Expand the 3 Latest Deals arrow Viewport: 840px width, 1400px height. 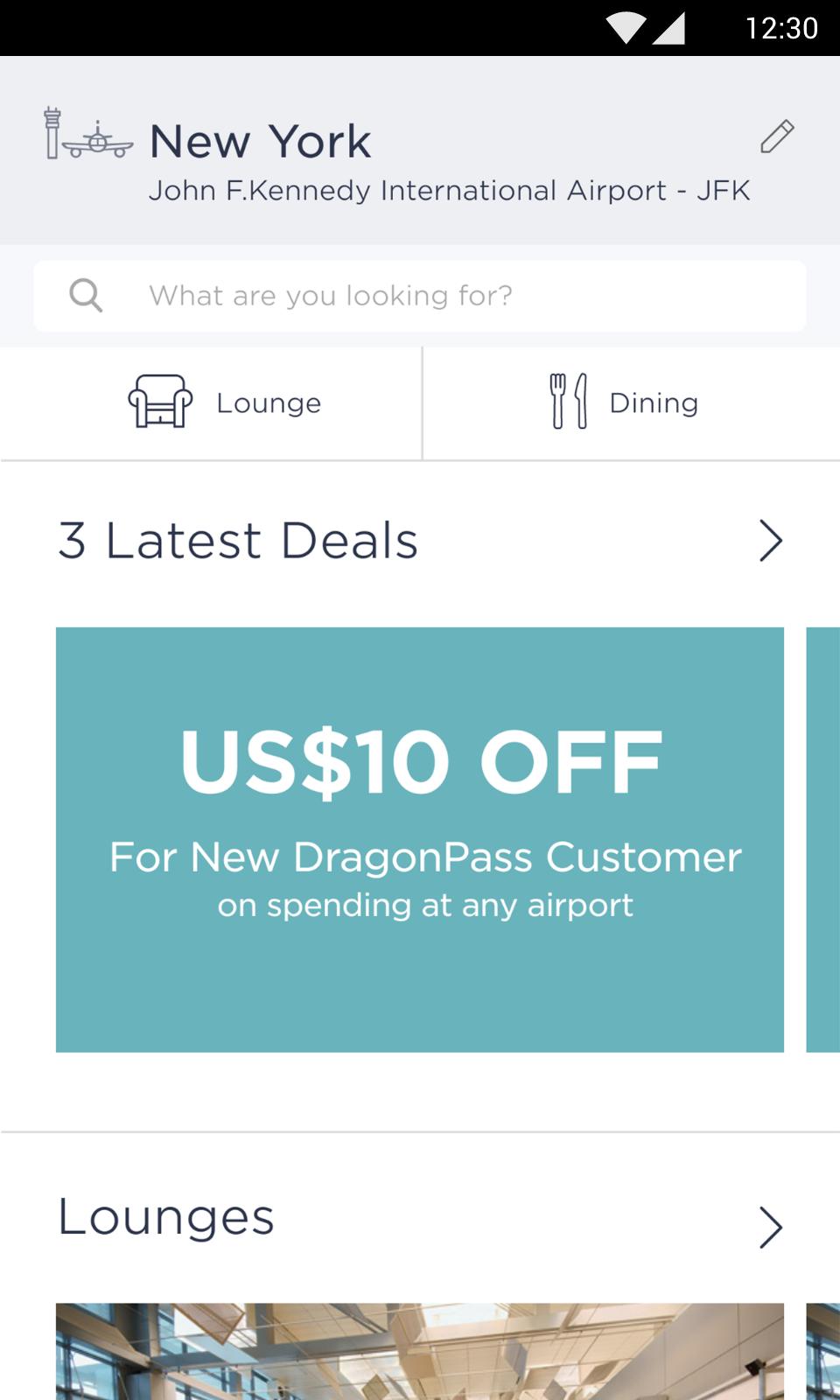click(x=770, y=541)
